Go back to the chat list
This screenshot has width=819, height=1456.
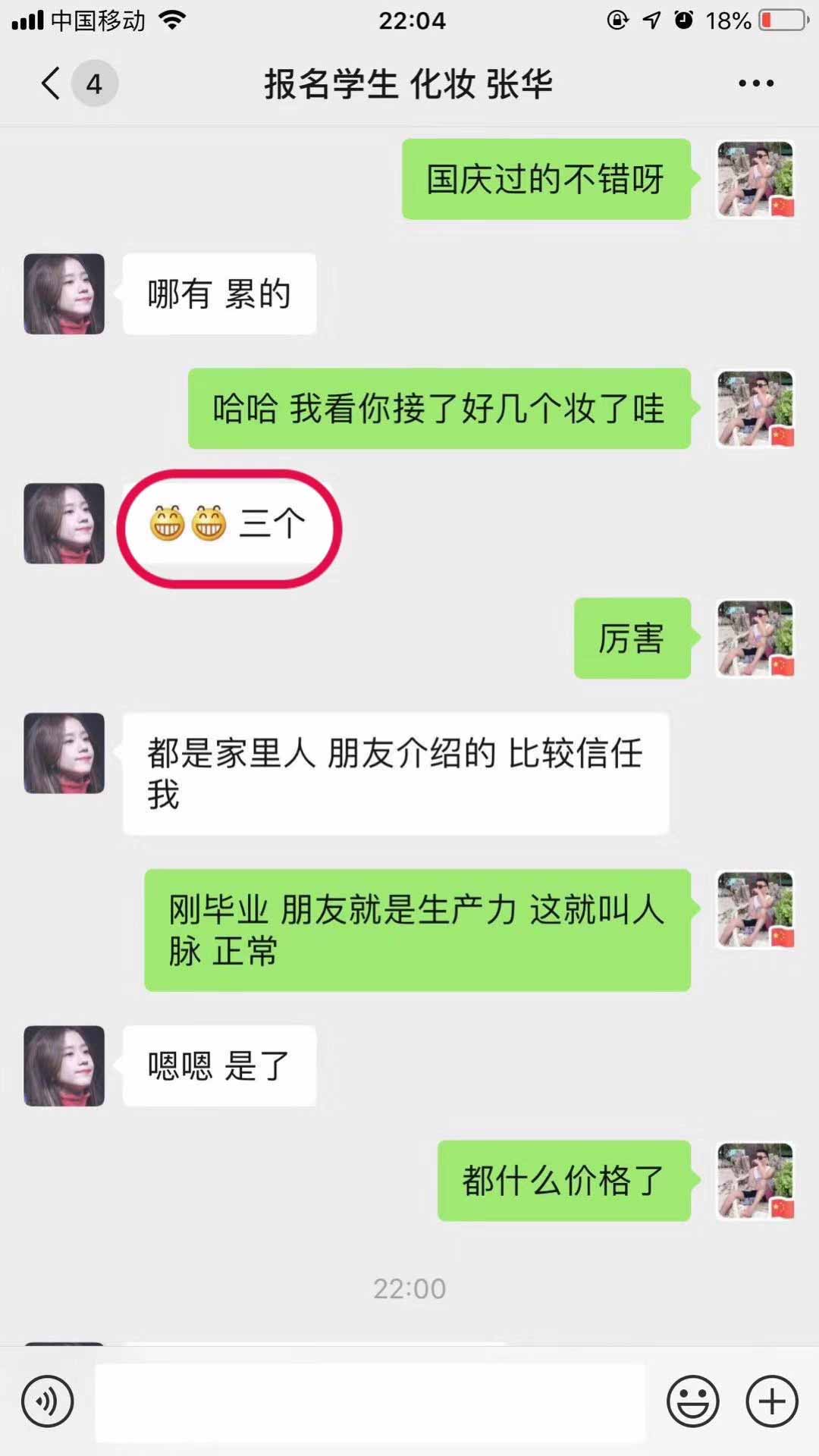click(x=52, y=83)
